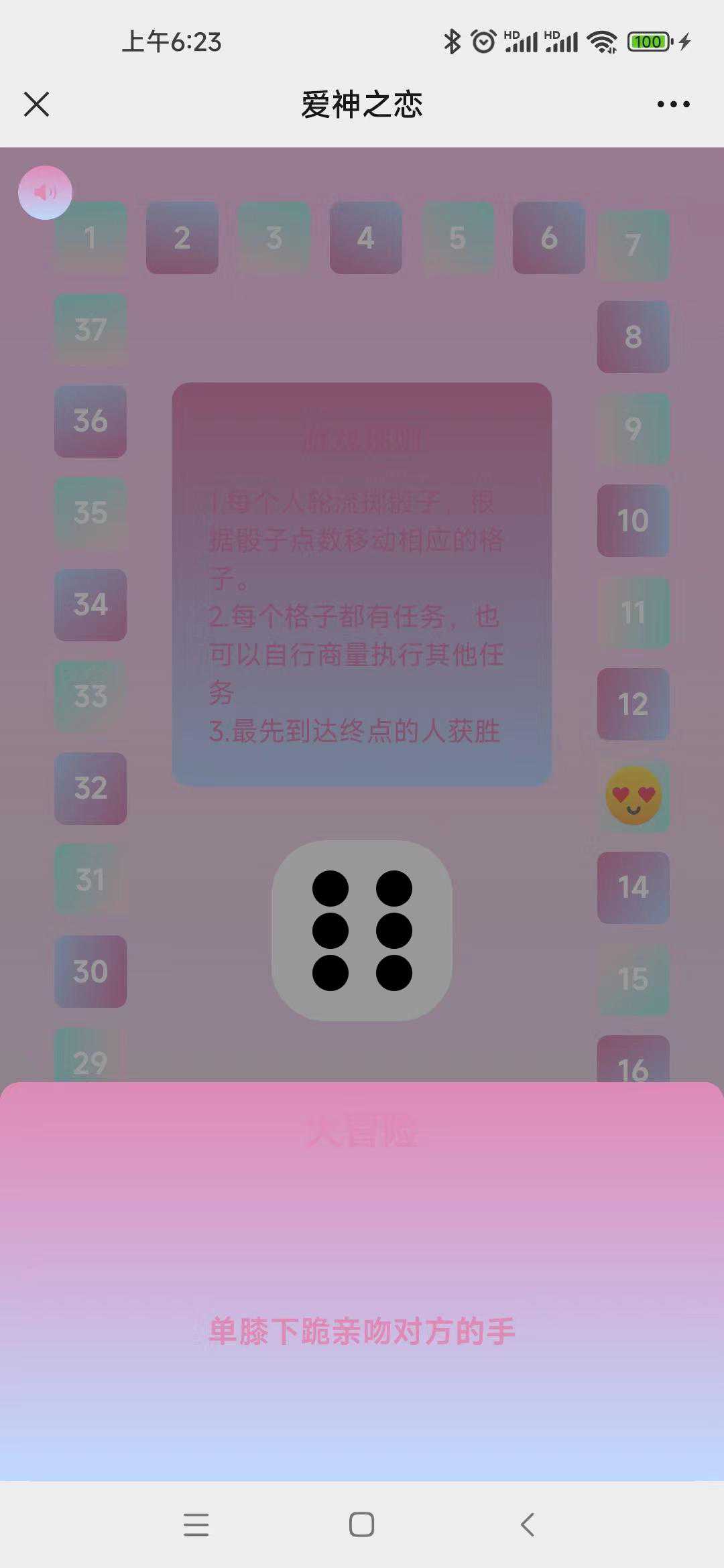The image size is (724, 1568).
Task: Open the recent apps menu
Action: 196,1524
